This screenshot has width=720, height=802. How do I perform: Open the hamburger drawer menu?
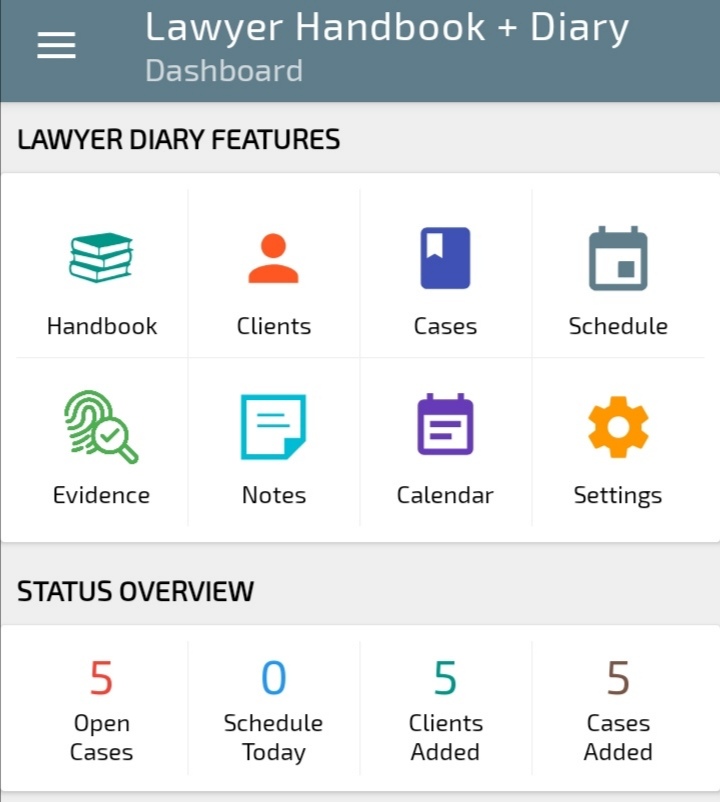click(56, 45)
